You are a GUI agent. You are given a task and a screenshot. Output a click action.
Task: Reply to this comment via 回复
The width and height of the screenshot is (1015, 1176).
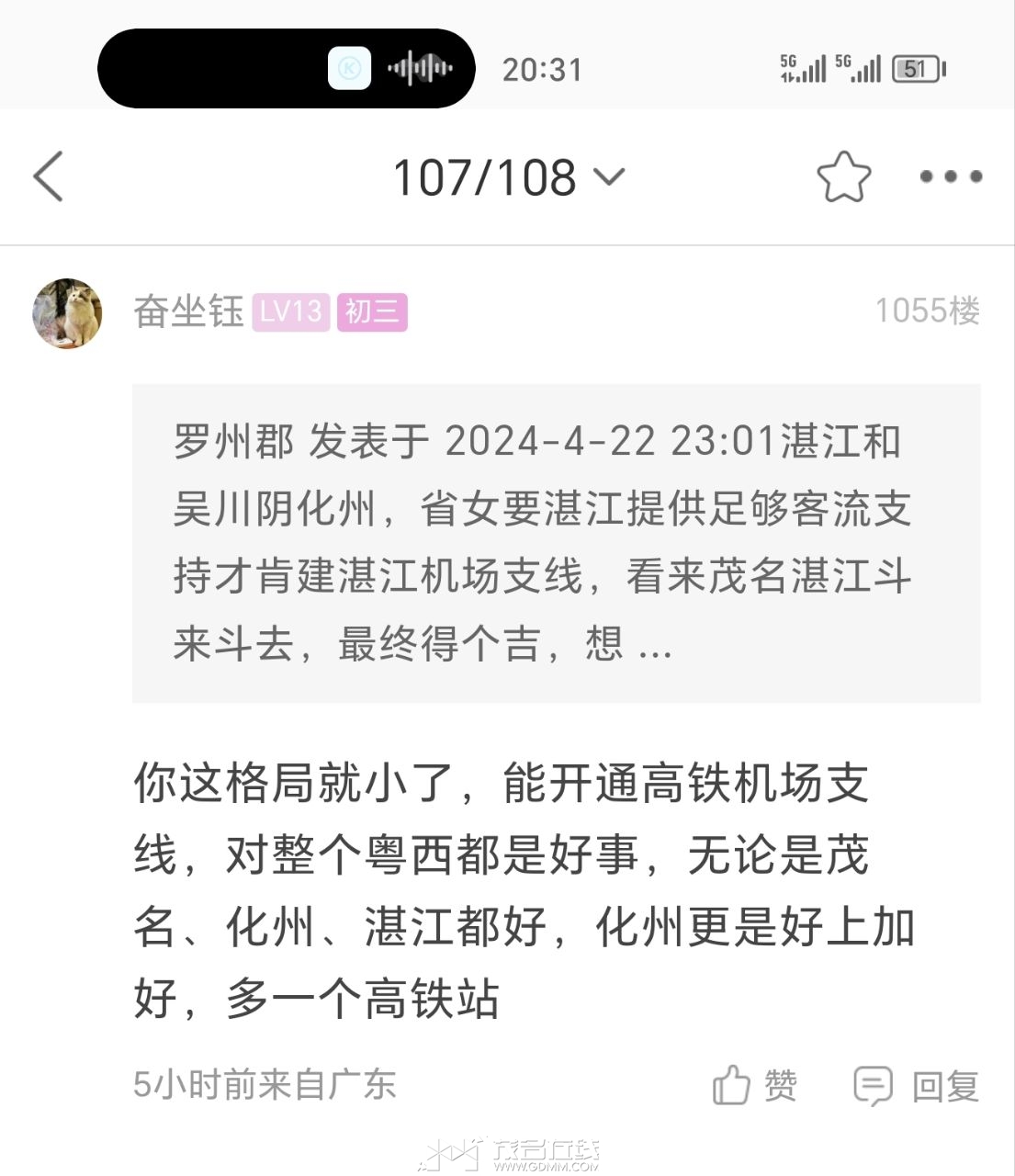point(917,1086)
